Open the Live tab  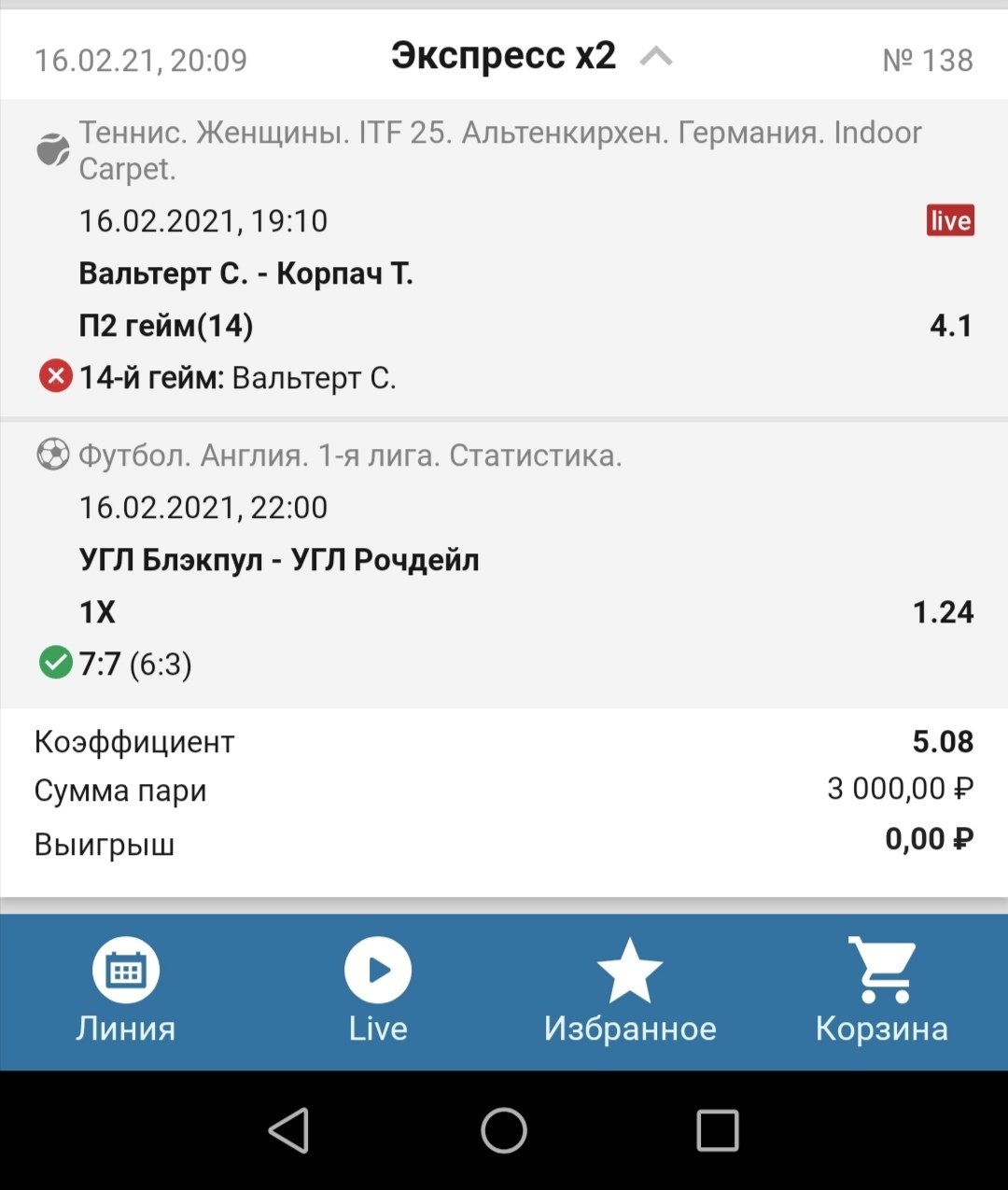tap(378, 990)
